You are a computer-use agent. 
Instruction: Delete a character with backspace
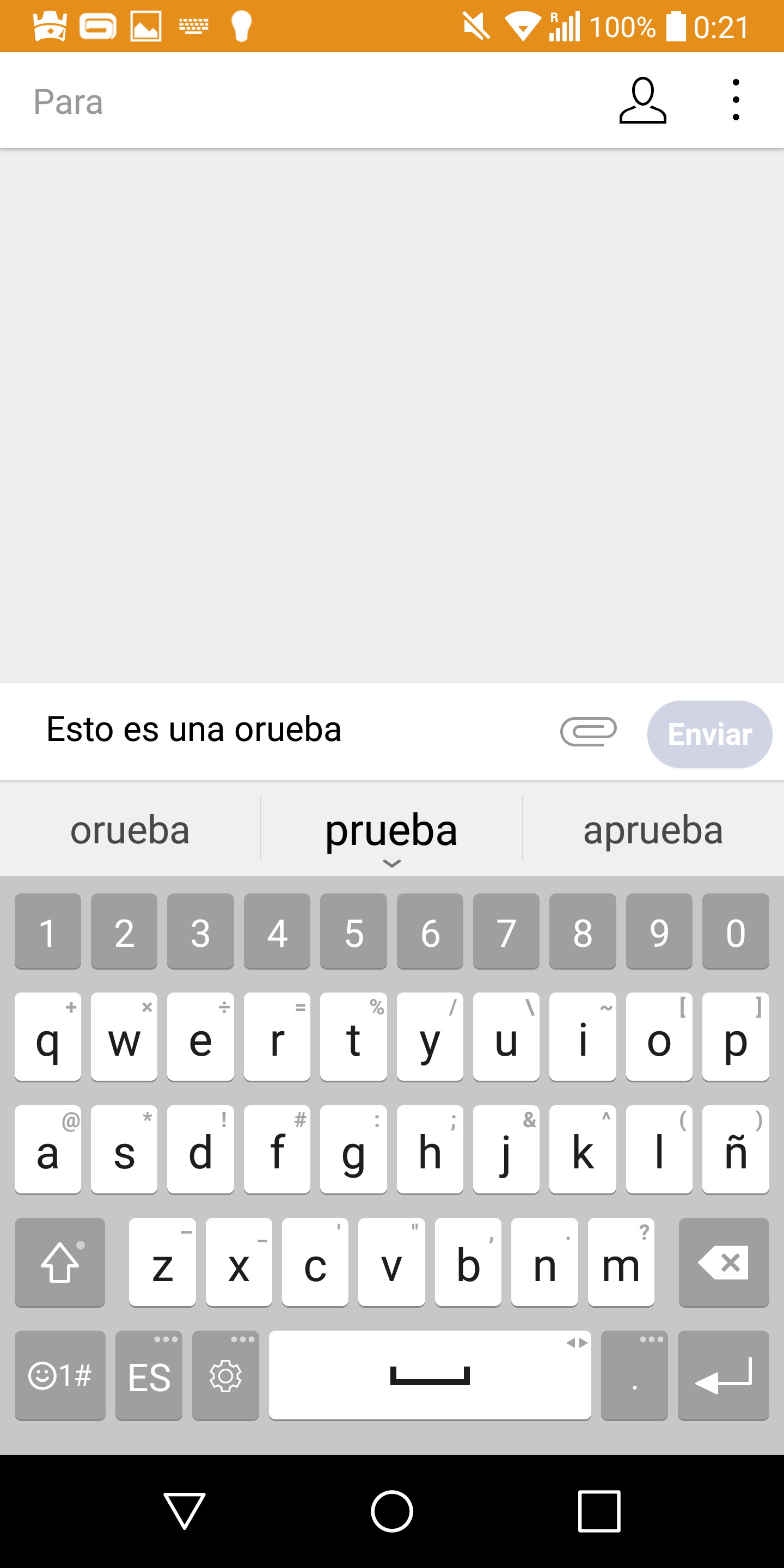(x=724, y=1263)
